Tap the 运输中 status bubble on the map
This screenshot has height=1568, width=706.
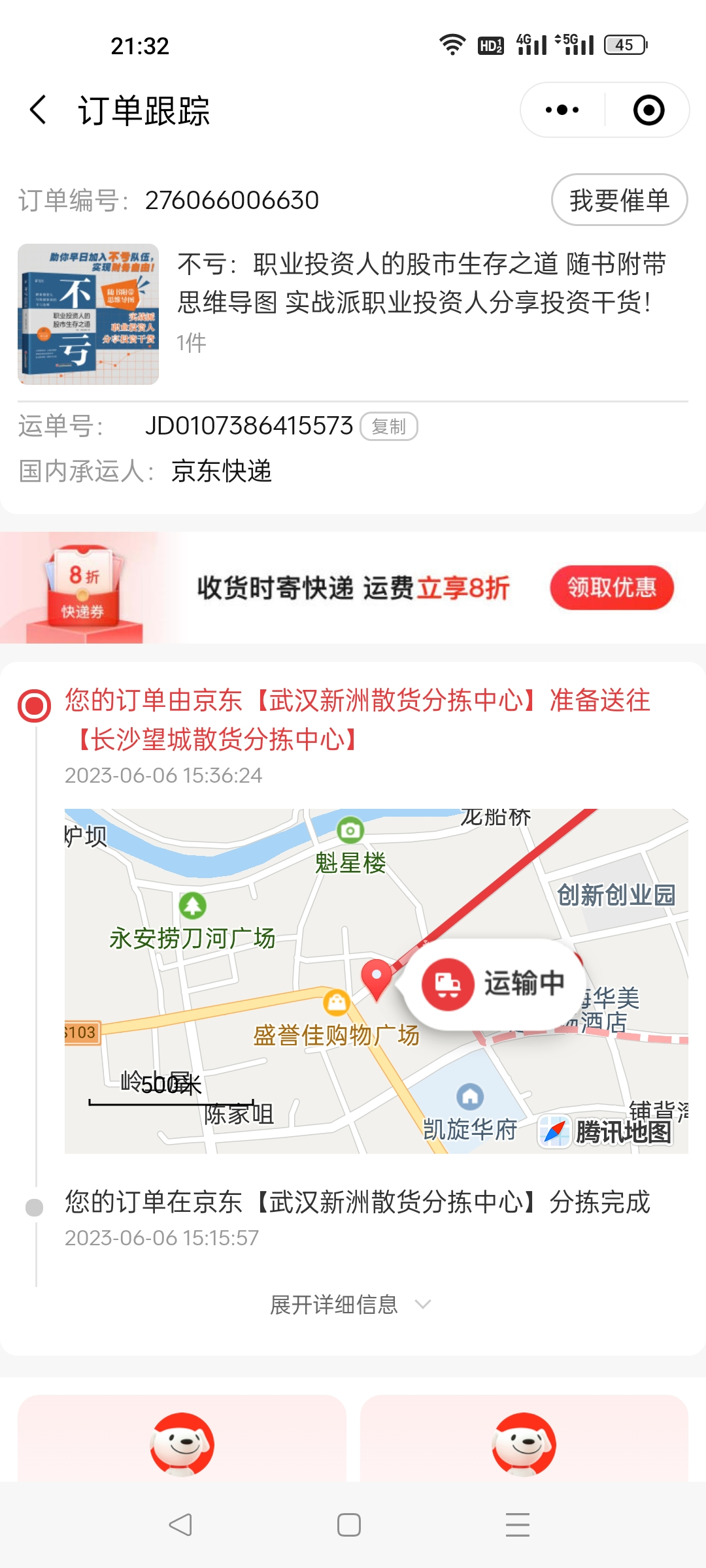coord(497,983)
